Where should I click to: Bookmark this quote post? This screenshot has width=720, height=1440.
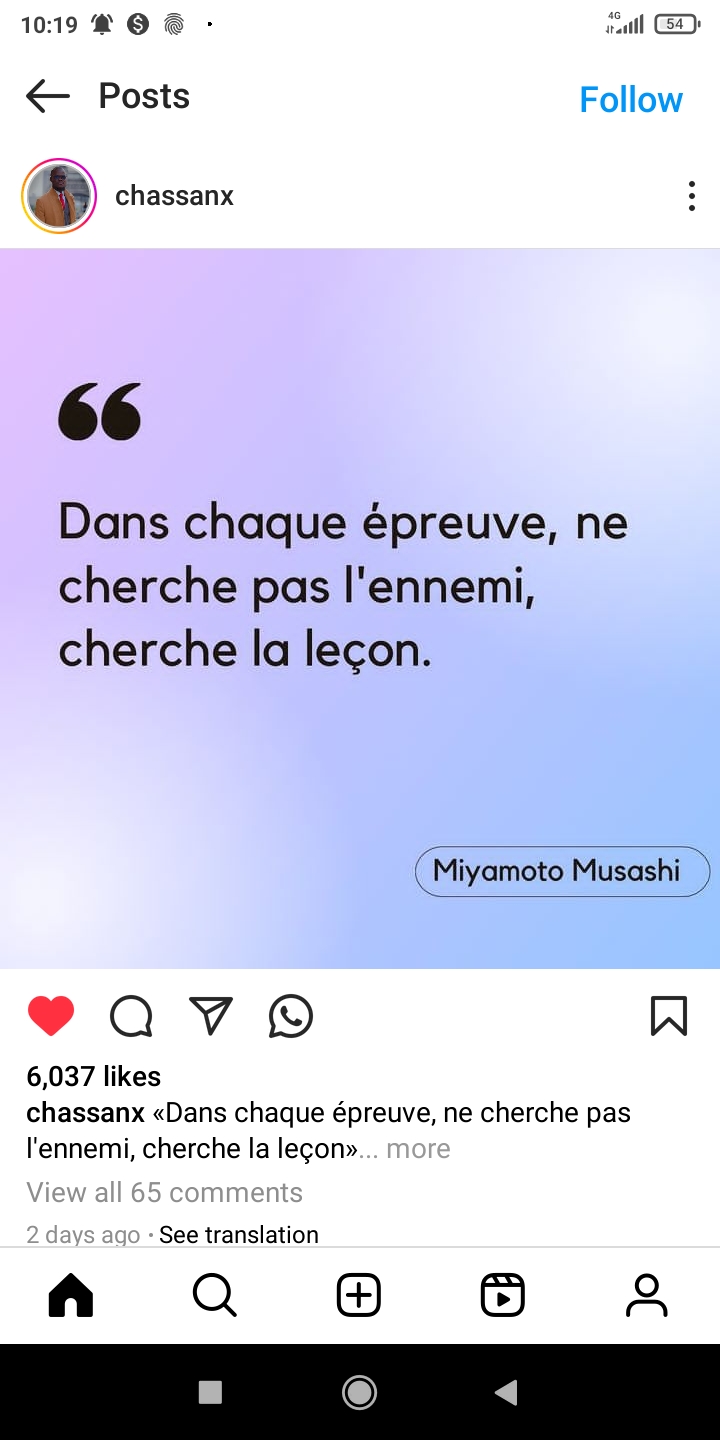pyautogui.click(x=669, y=1016)
